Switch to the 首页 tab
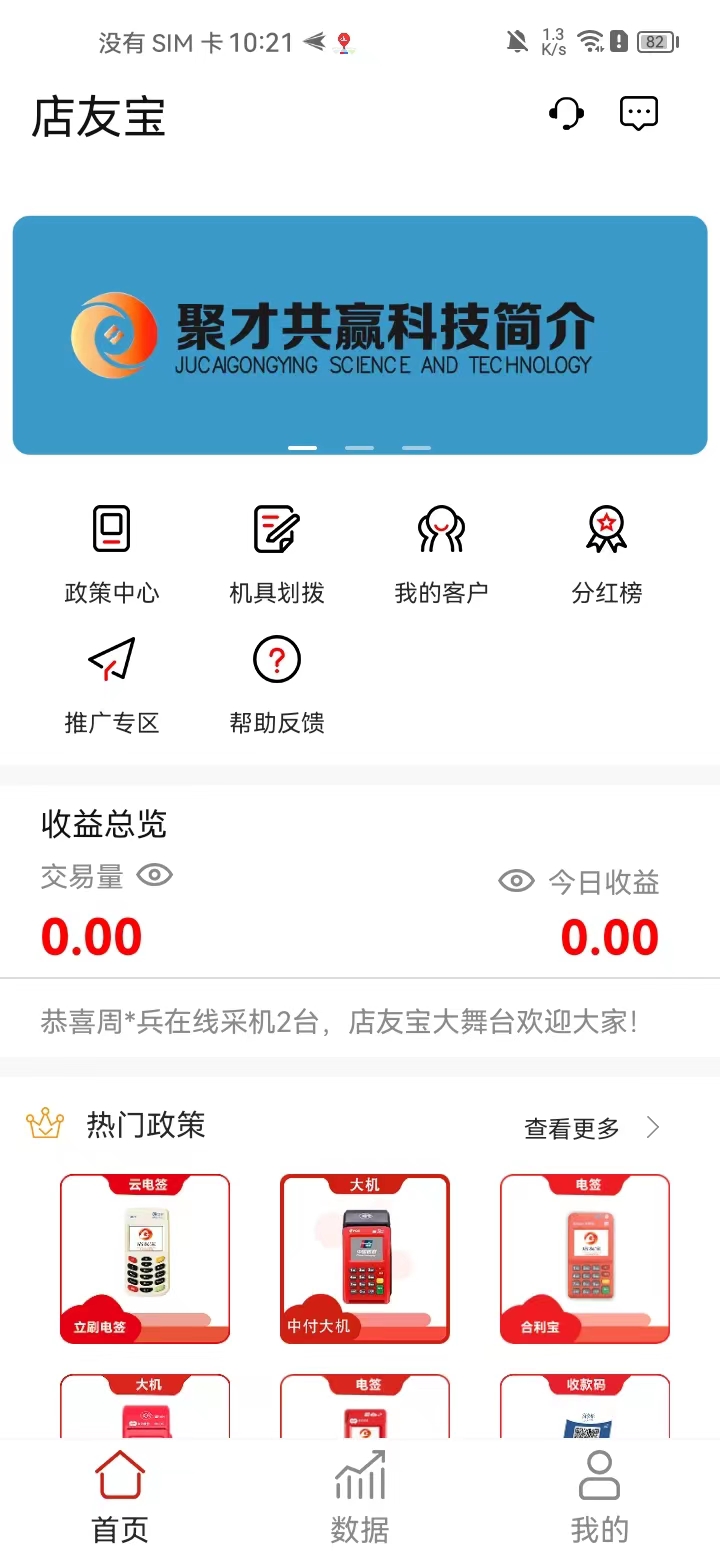The width and height of the screenshot is (720, 1560). pyautogui.click(x=120, y=1497)
